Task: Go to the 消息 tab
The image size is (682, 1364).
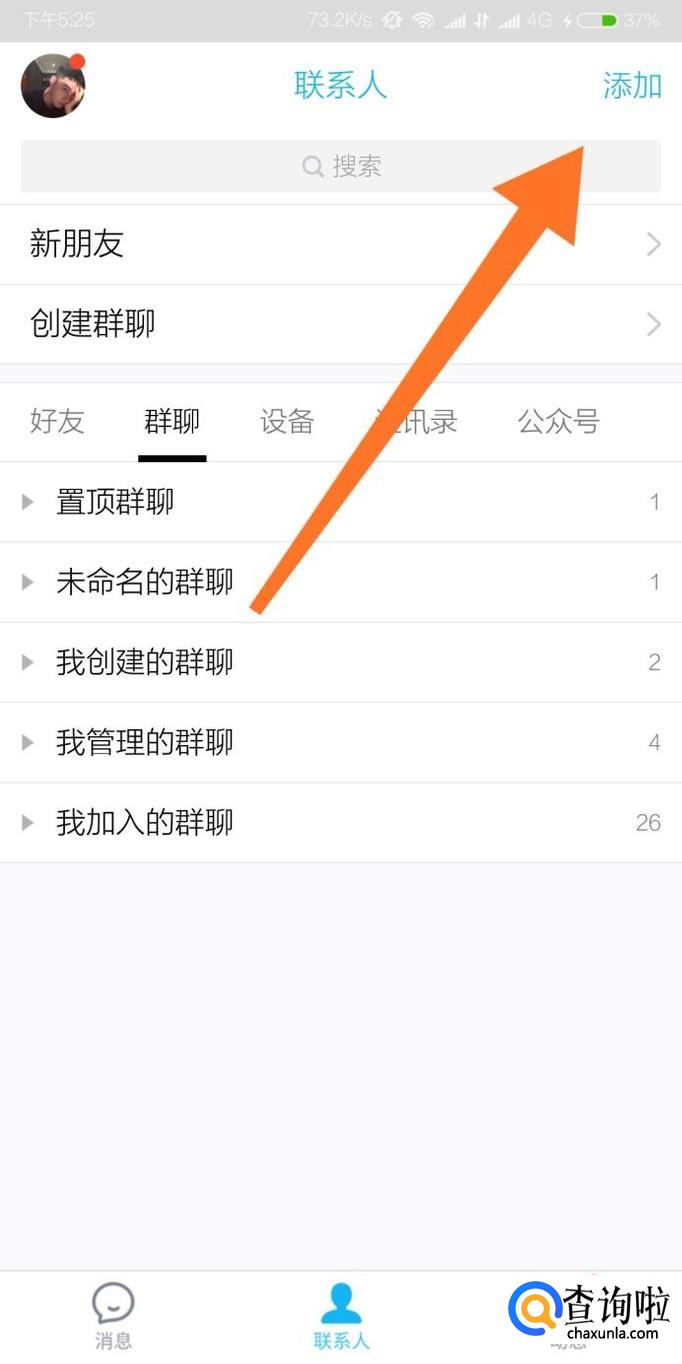Action: (113, 1317)
